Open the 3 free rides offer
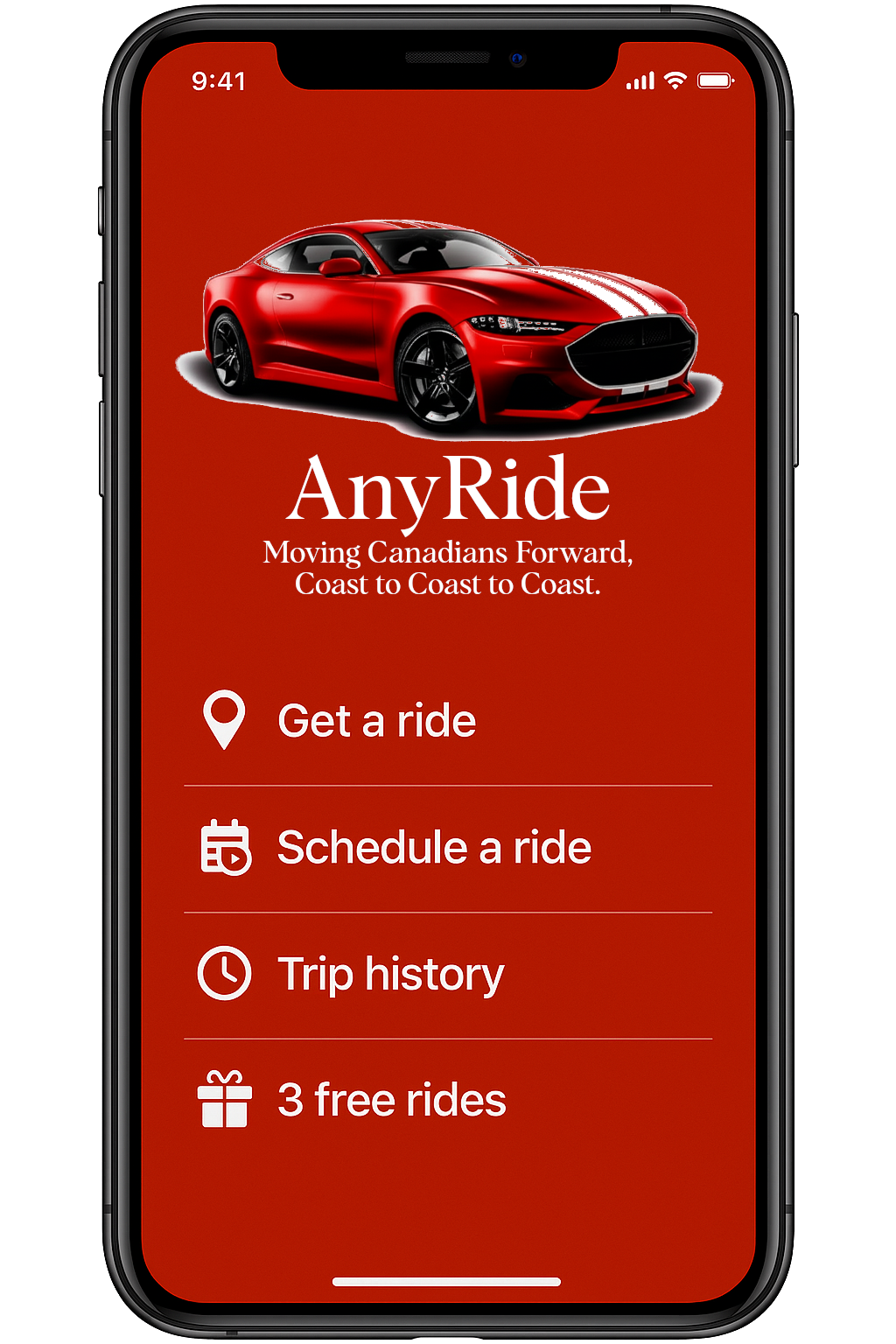896x1344 pixels. click(x=391, y=1101)
